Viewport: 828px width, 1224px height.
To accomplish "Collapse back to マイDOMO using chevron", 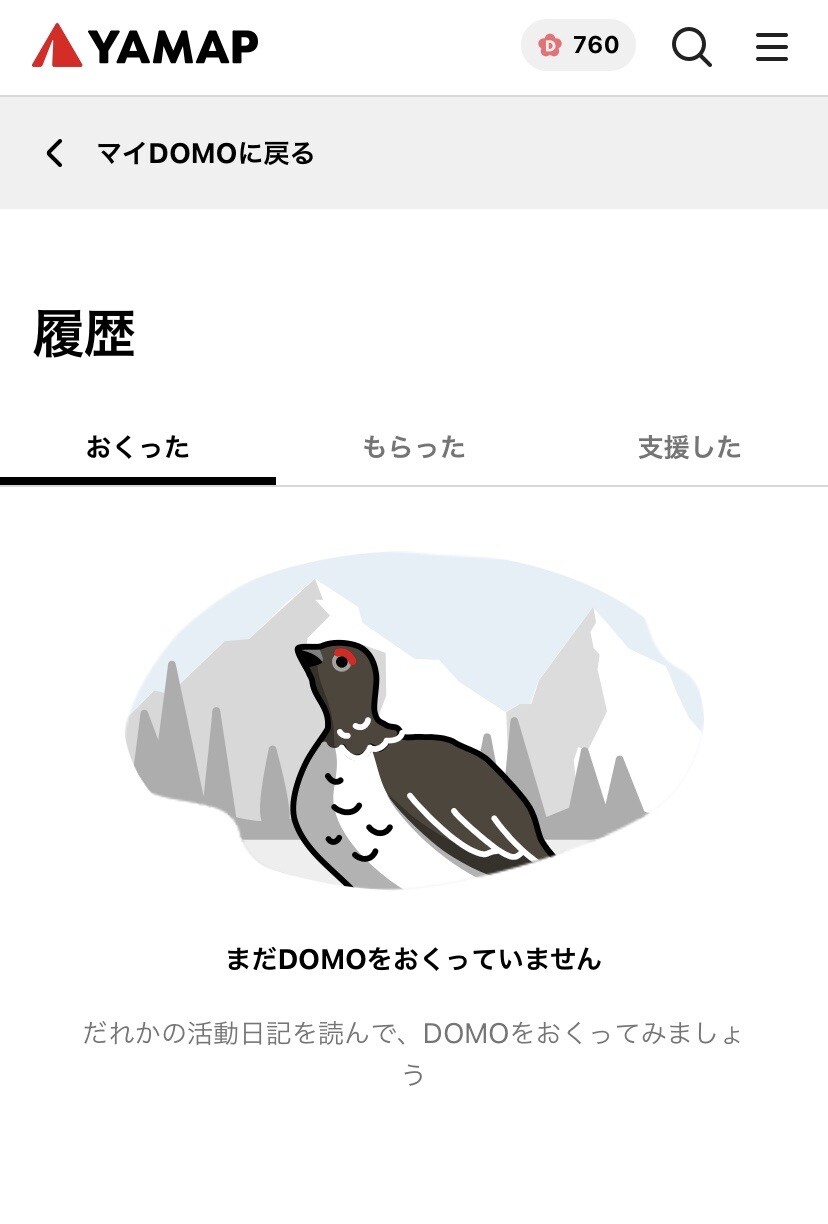I will (54, 154).
